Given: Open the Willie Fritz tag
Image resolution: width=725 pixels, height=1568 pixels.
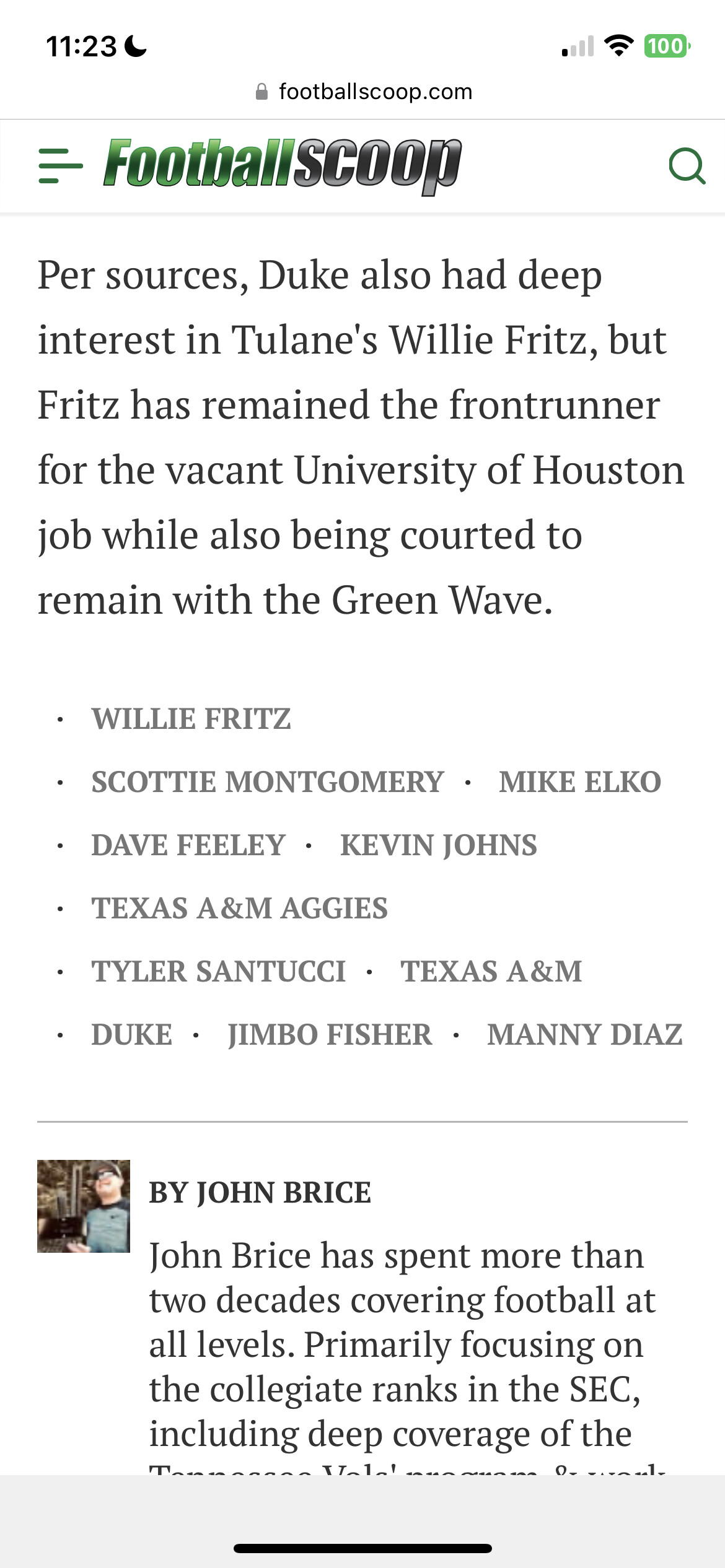Looking at the screenshot, I should (x=191, y=719).
